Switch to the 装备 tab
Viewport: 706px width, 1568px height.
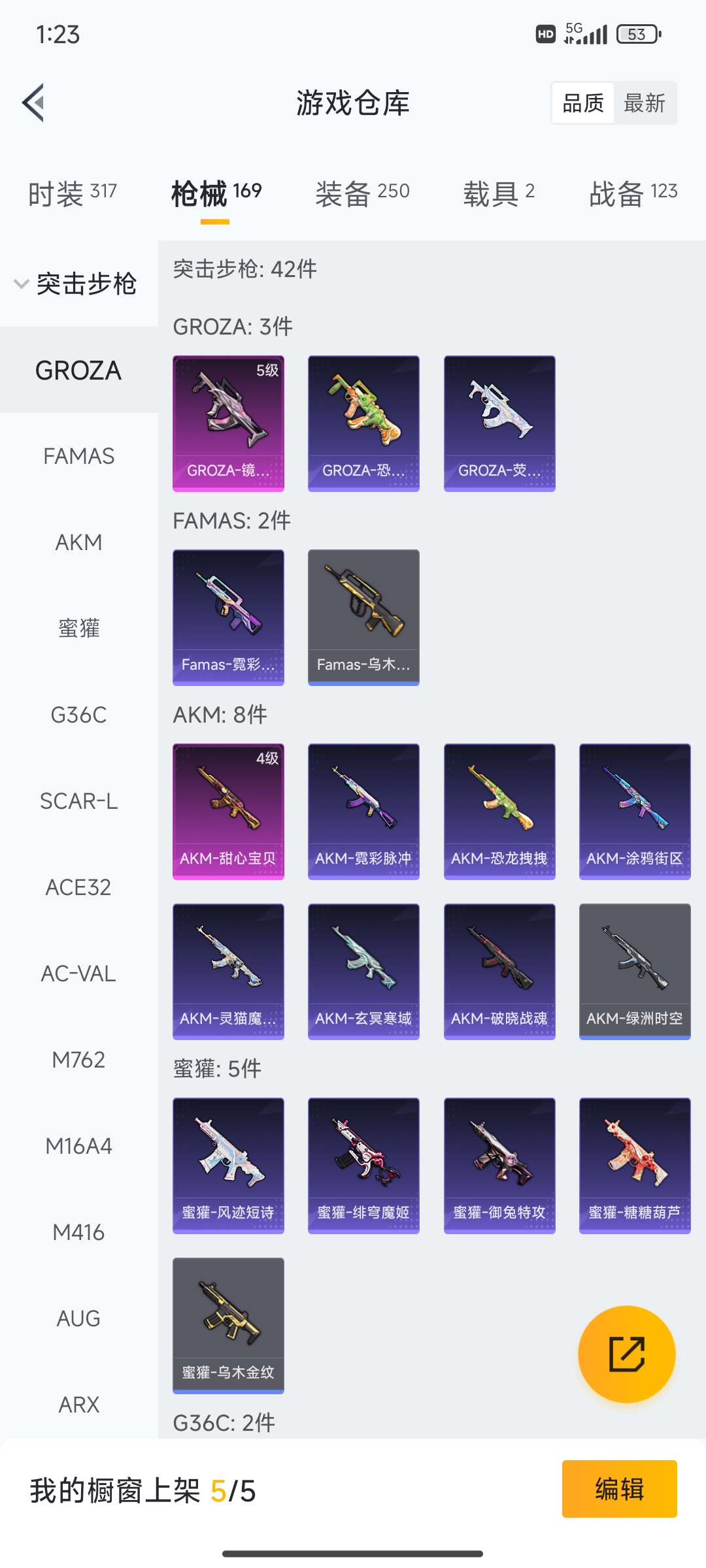362,193
